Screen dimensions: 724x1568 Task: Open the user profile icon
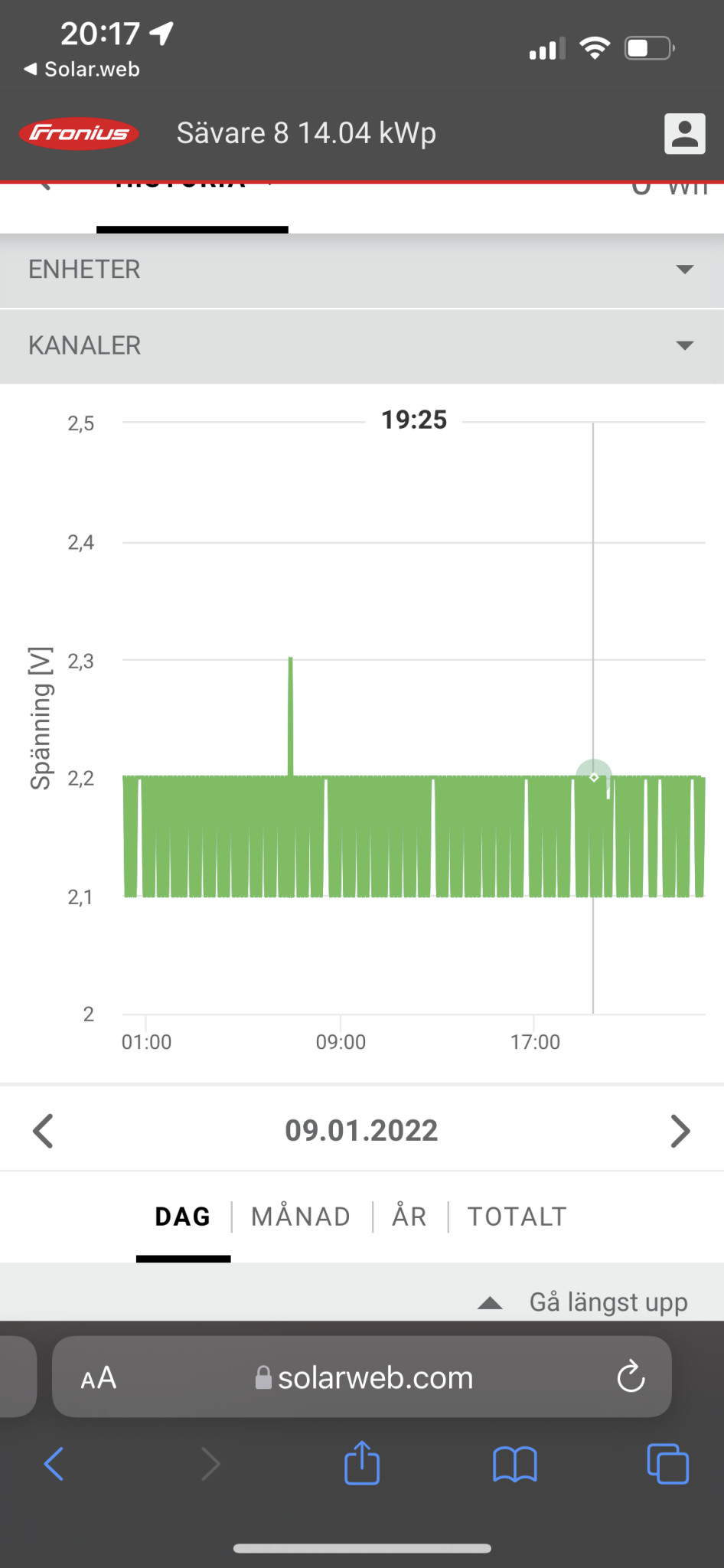(x=684, y=134)
